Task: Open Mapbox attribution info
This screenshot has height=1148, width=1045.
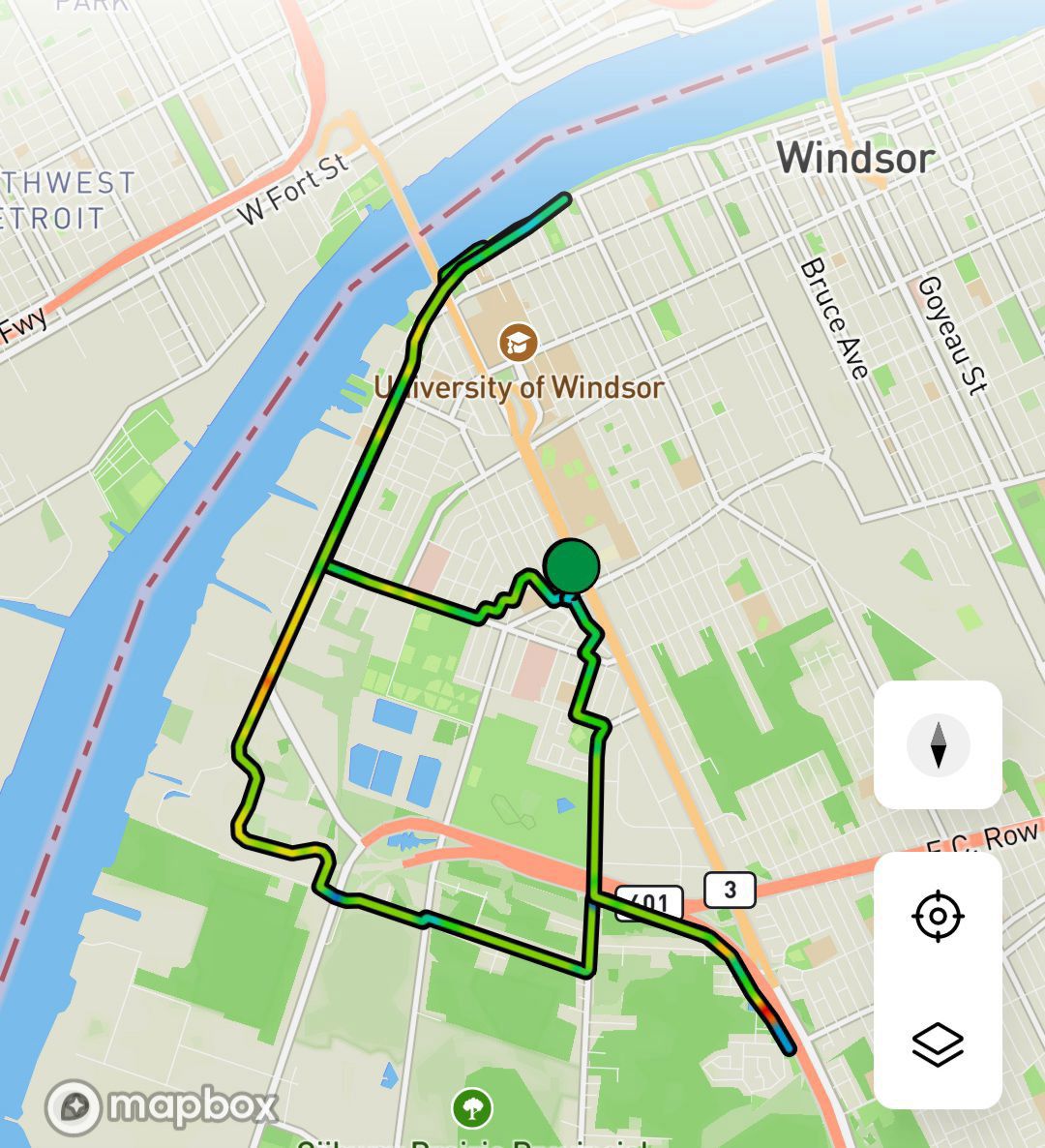Action: click(x=74, y=1107)
